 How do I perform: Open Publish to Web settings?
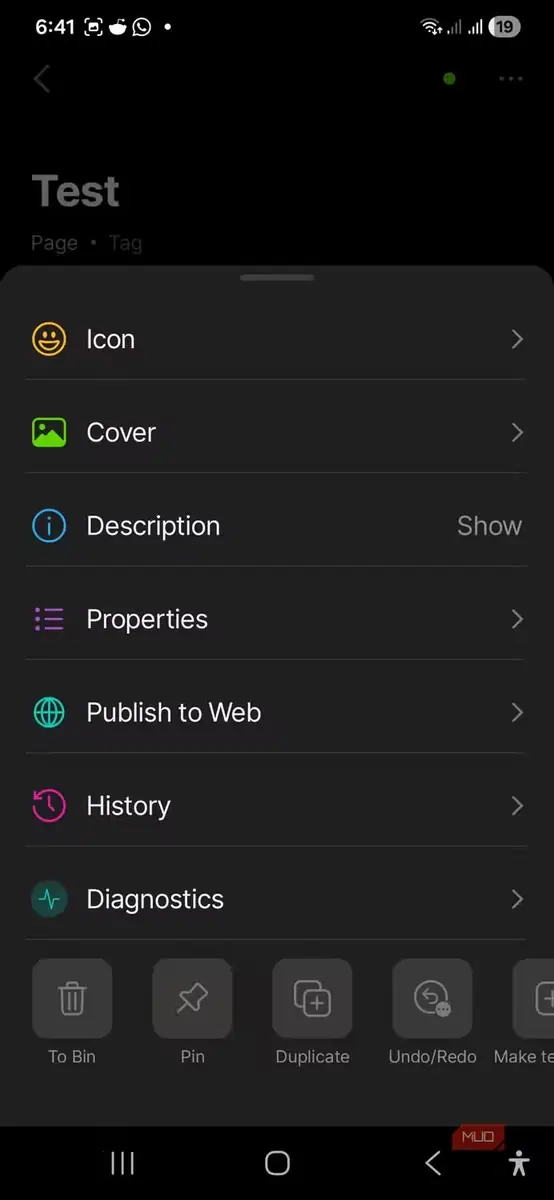click(277, 712)
